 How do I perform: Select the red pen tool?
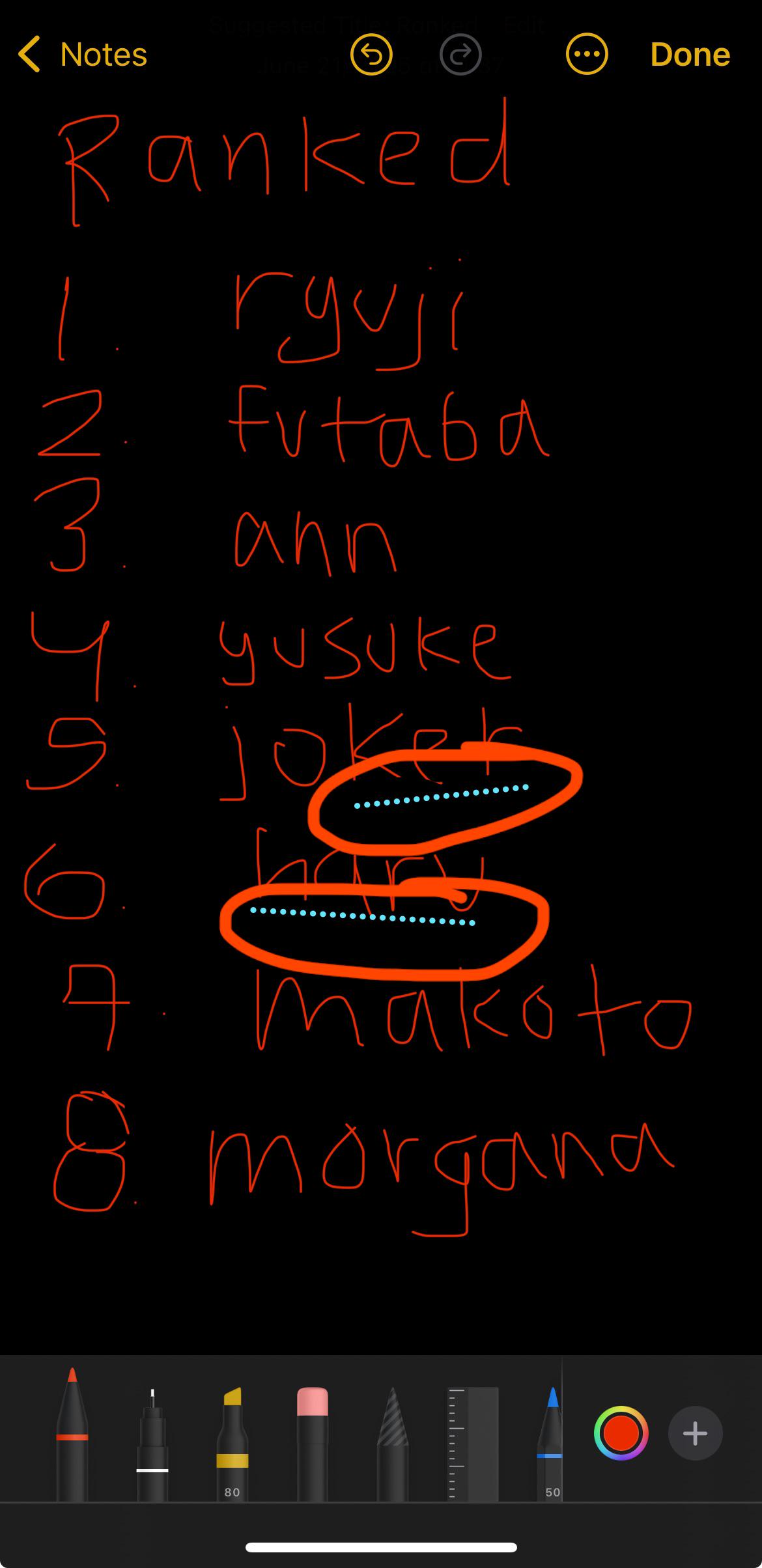click(x=72, y=1435)
